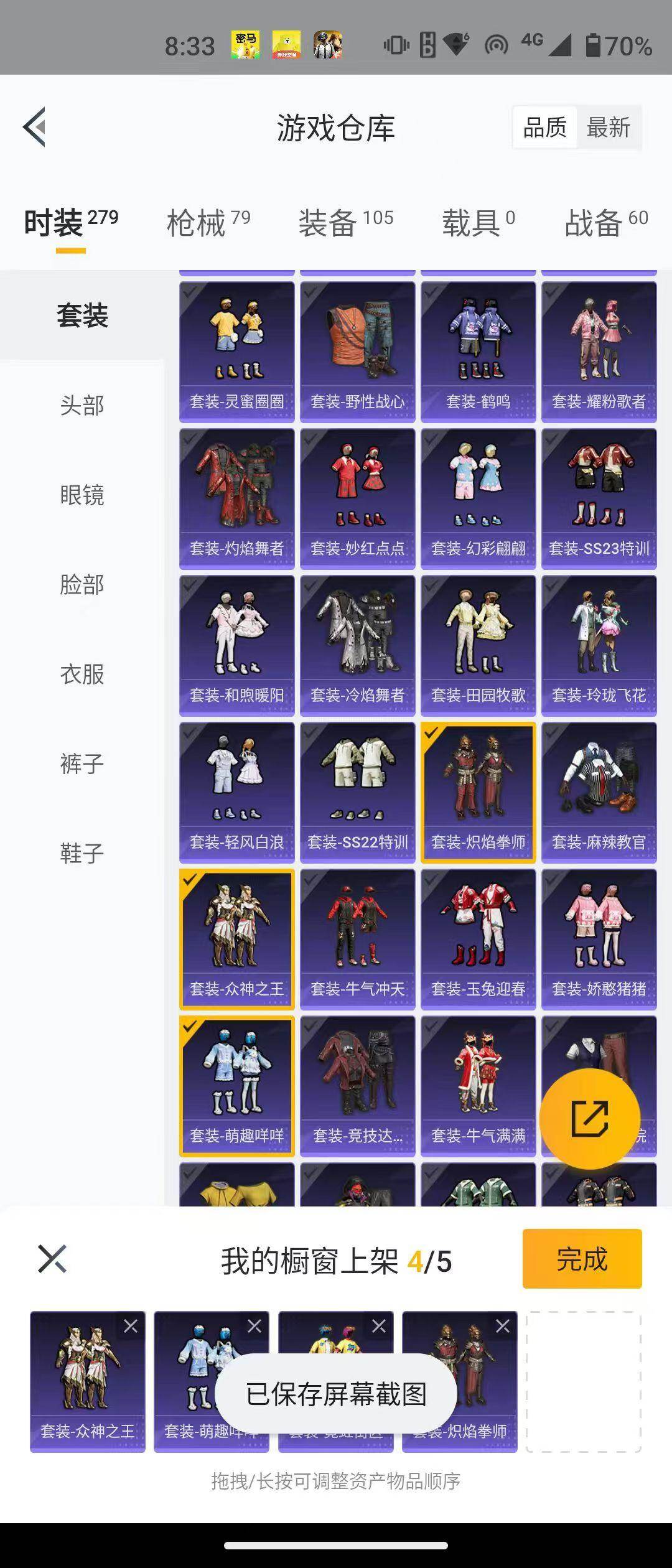The height and width of the screenshot is (1568, 672).
Task: Go back using the top-left arrow
Action: [35, 127]
